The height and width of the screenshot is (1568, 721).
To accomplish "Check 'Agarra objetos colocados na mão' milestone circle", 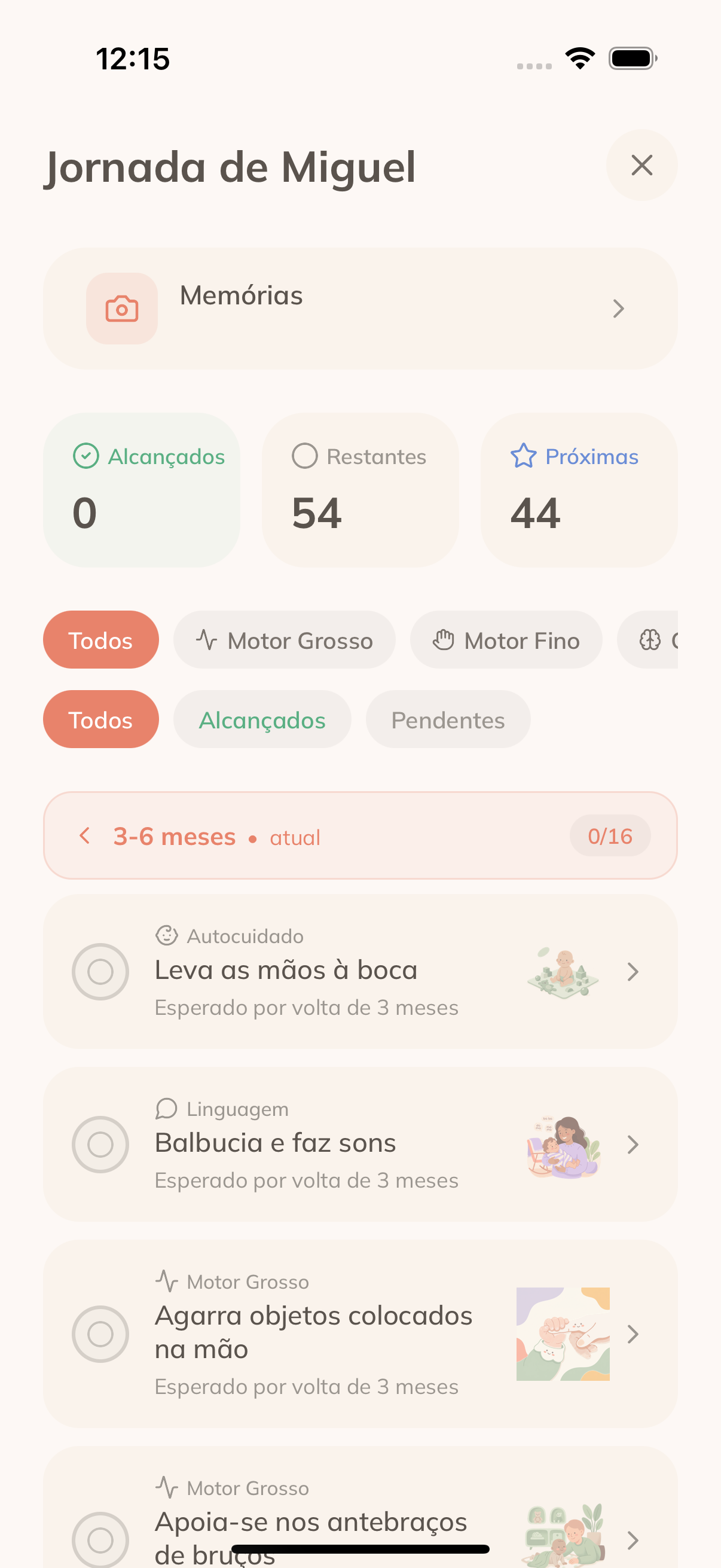I will point(100,1334).
